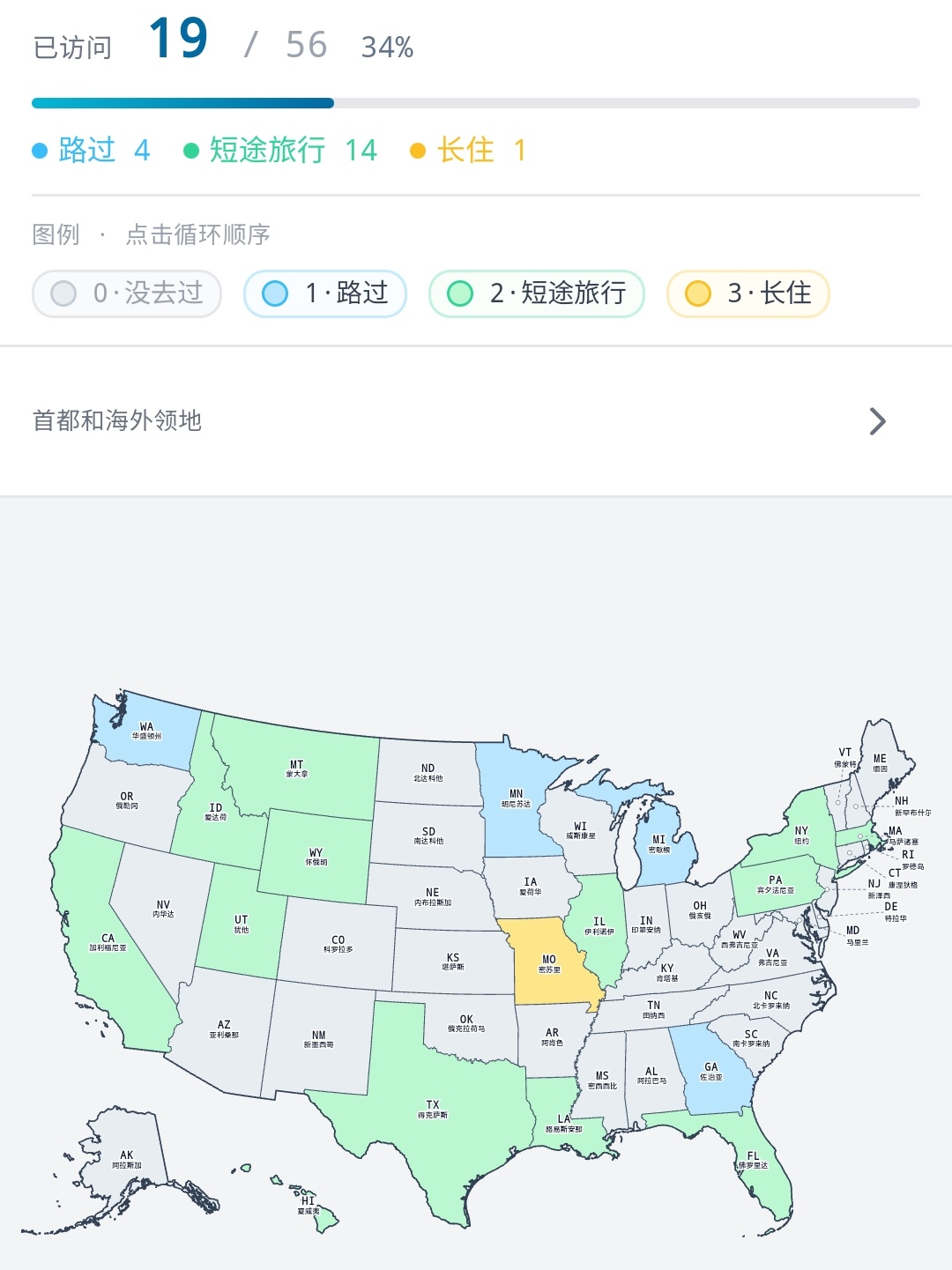Choose the 3·长住 legend chip
This screenshot has width=952, height=1270.
(747, 293)
